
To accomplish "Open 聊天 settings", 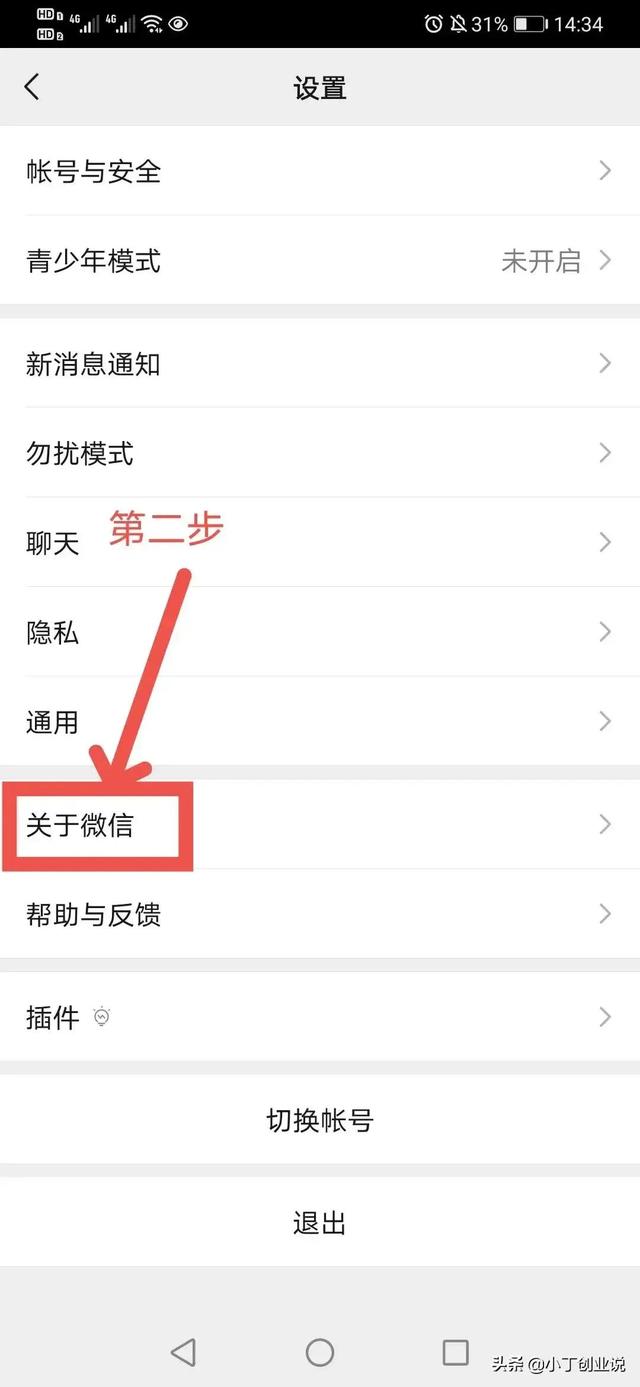I will (320, 543).
